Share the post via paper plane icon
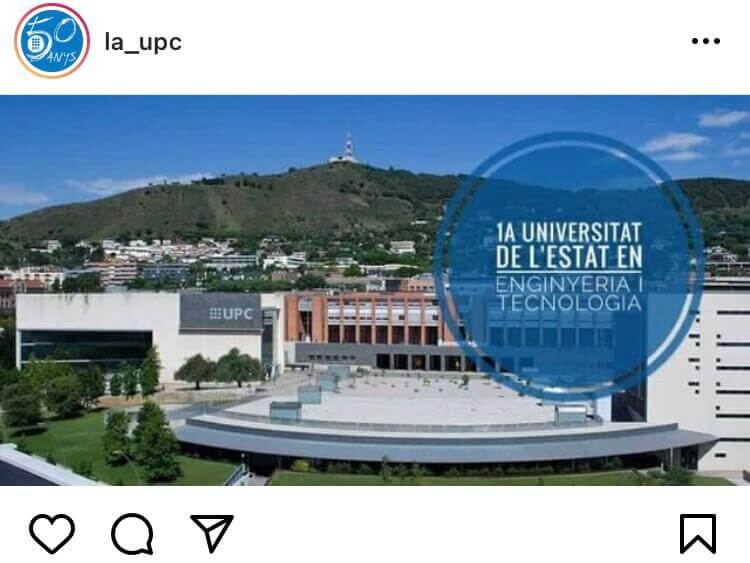Image resolution: width=750 pixels, height=563 pixels. pos(212,534)
